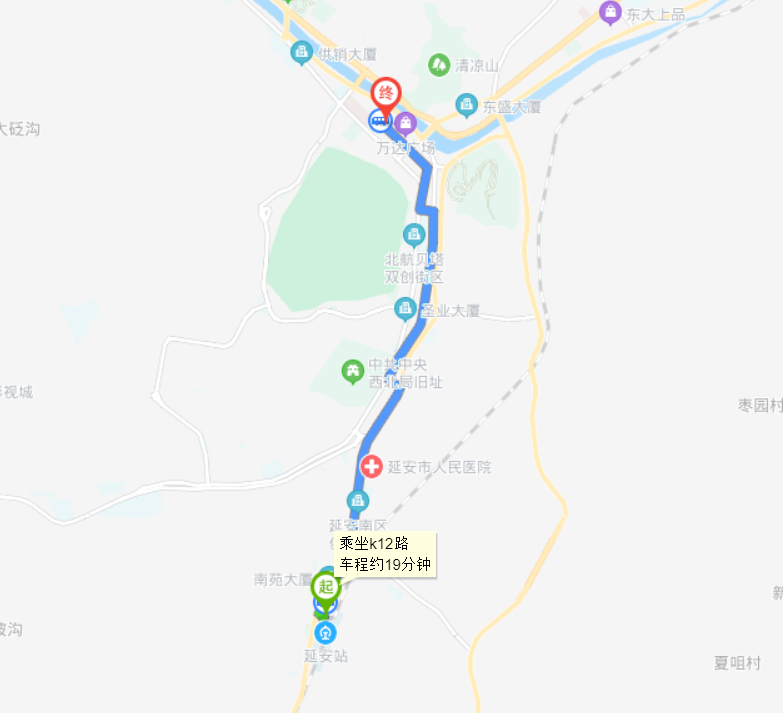Tap the 圣业大厦 building marker
The width and height of the screenshot is (783, 713).
click(x=405, y=309)
